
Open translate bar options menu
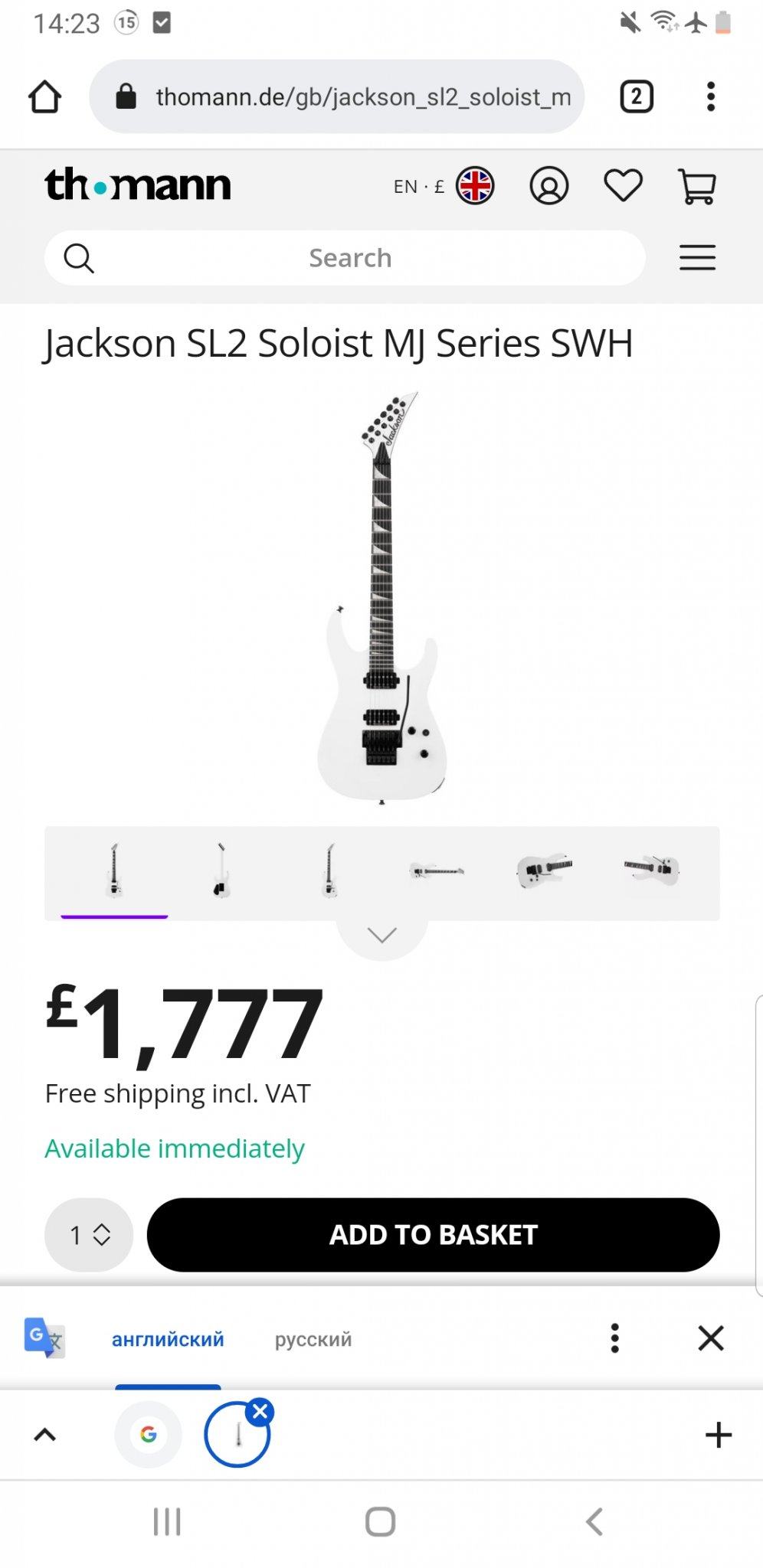pyautogui.click(x=614, y=1338)
